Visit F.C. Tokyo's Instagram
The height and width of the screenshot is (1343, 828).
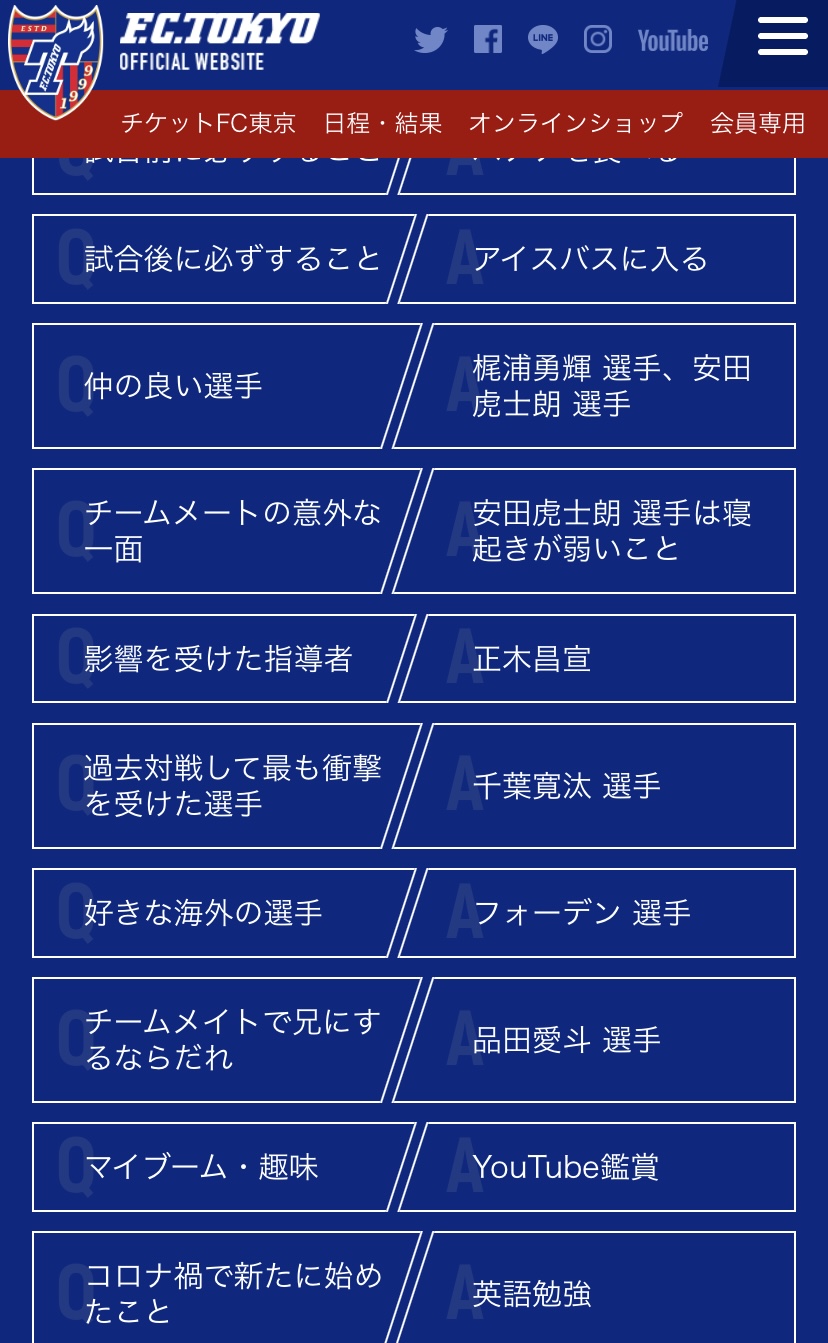pyautogui.click(x=598, y=40)
